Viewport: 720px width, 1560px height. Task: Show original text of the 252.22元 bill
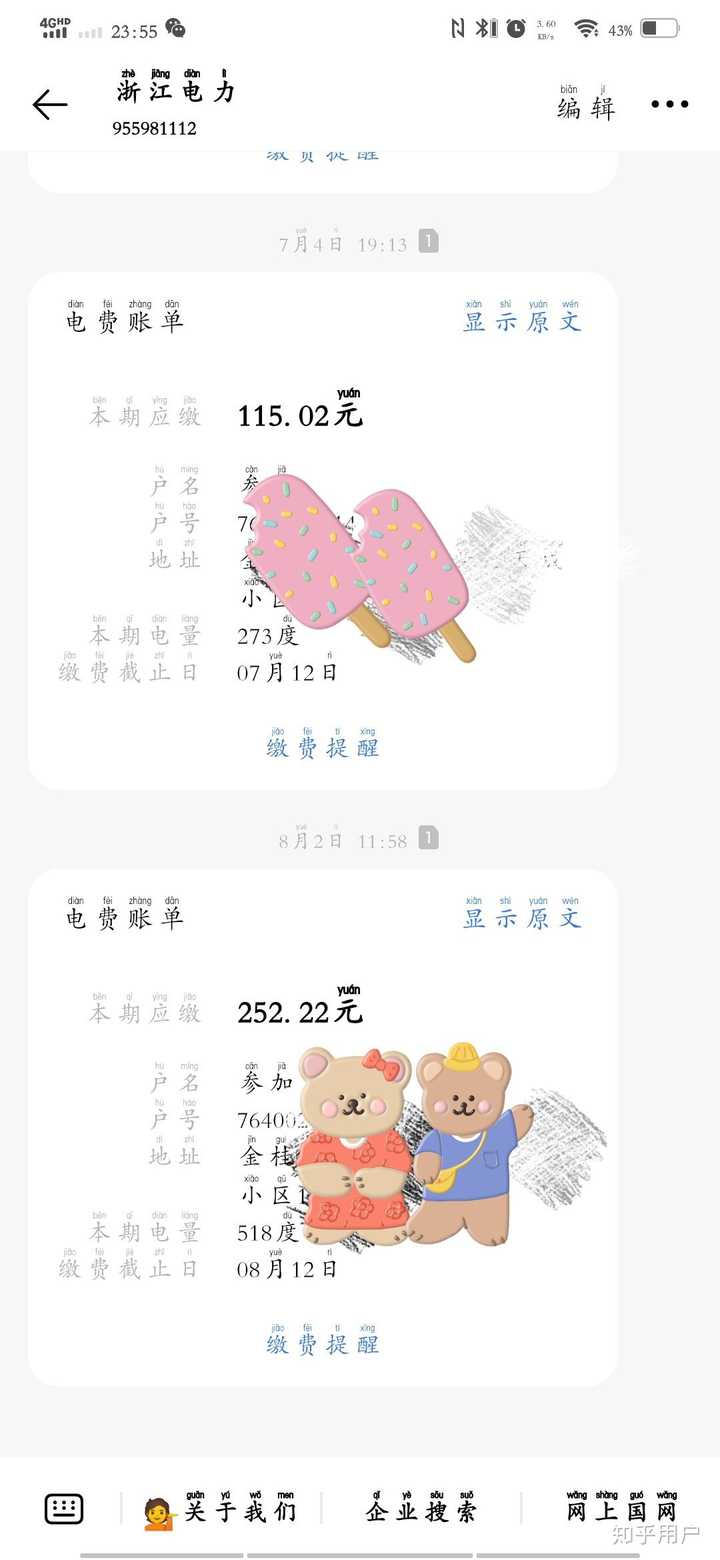click(x=522, y=915)
